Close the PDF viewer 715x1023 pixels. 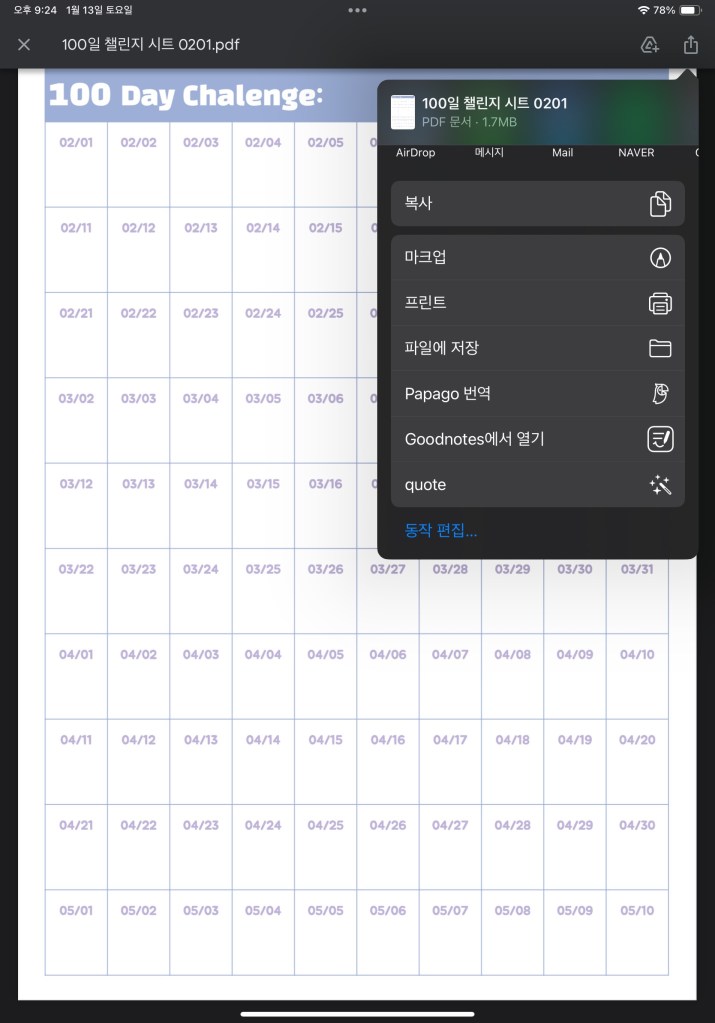point(24,45)
